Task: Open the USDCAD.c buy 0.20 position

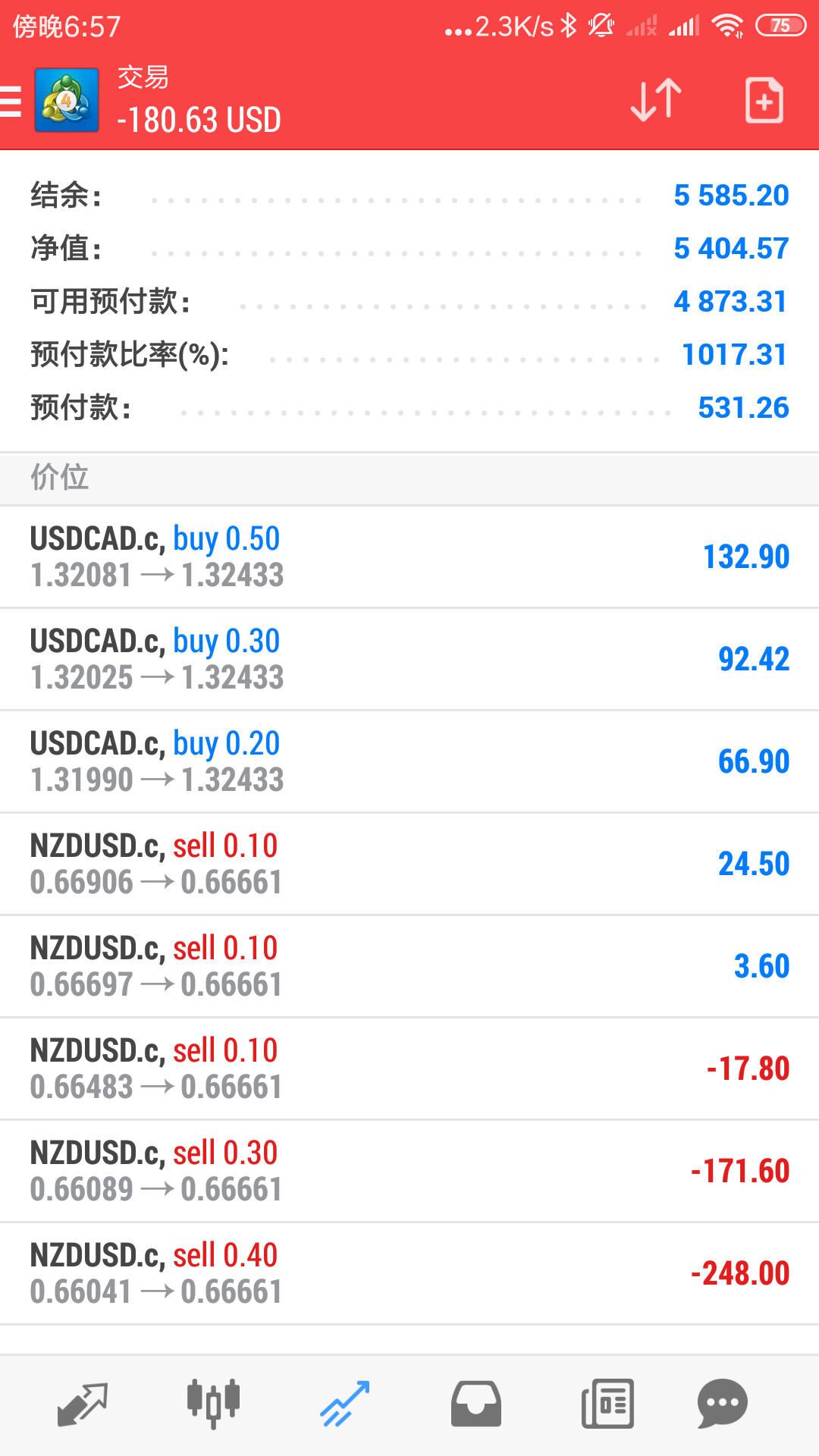Action: [x=409, y=761]
